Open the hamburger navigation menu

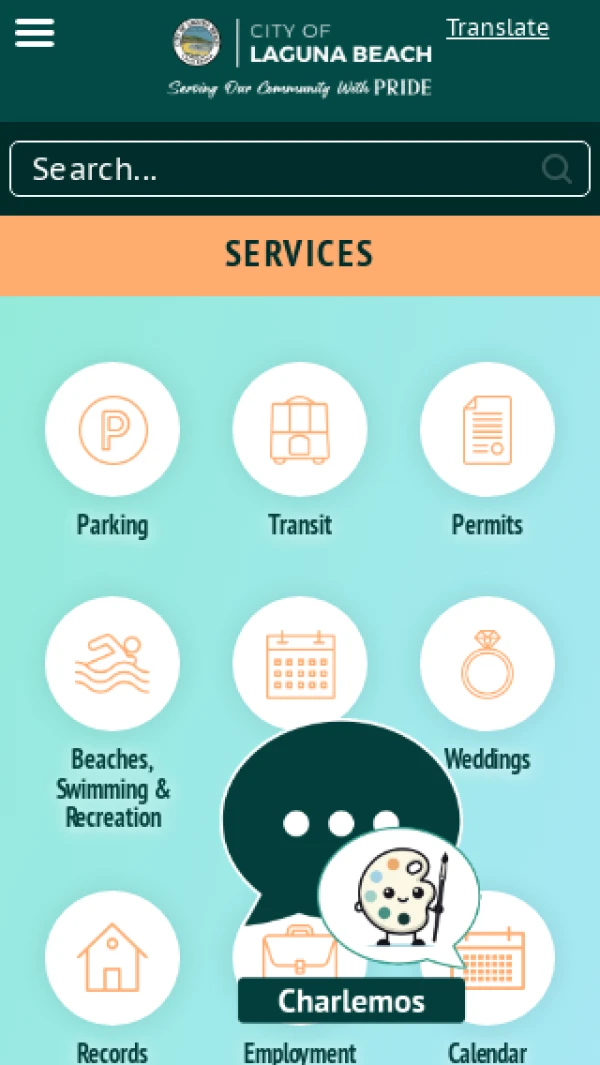point(34,33)
